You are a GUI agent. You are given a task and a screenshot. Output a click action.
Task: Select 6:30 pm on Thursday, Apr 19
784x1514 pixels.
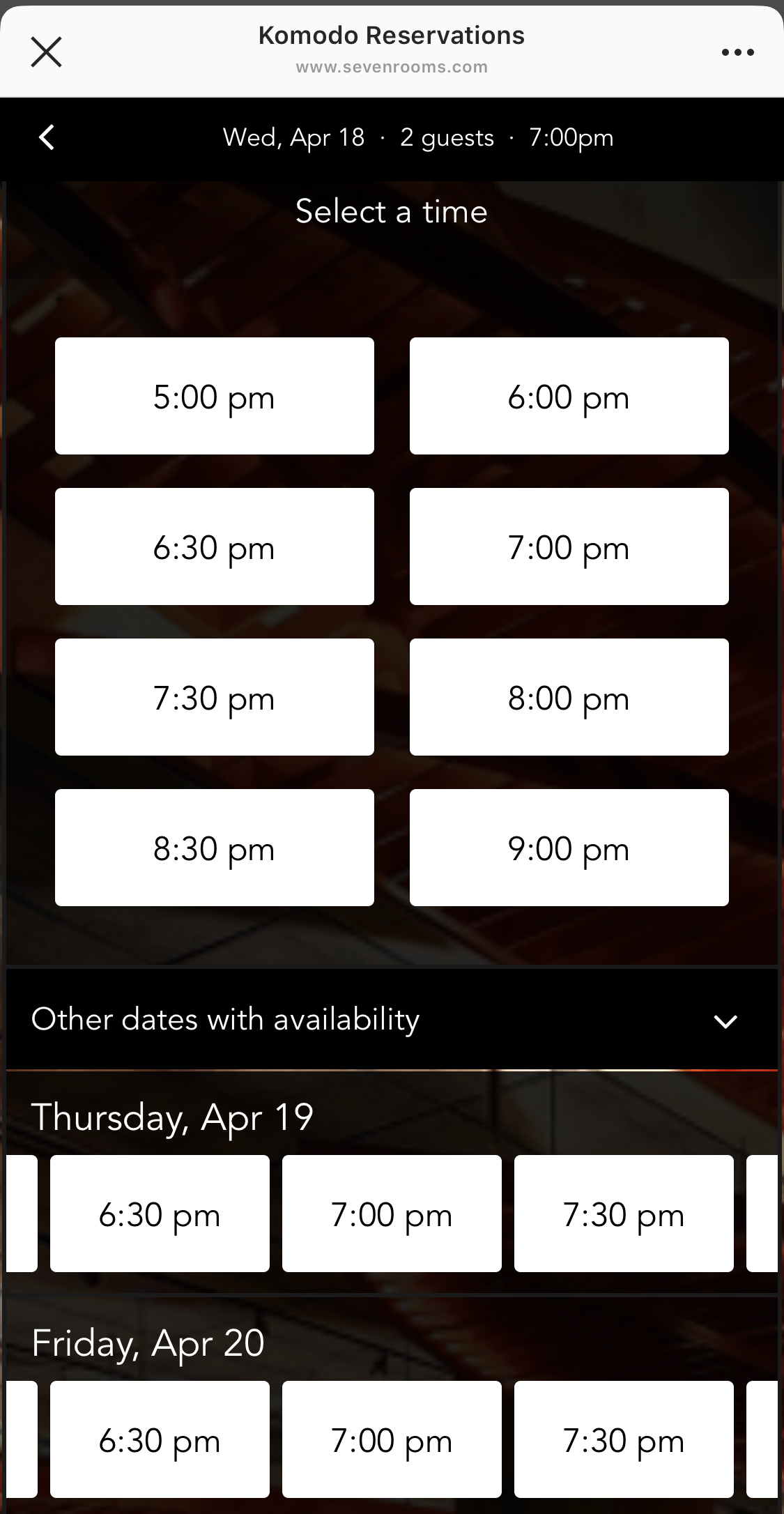[x=160, y=1215]
